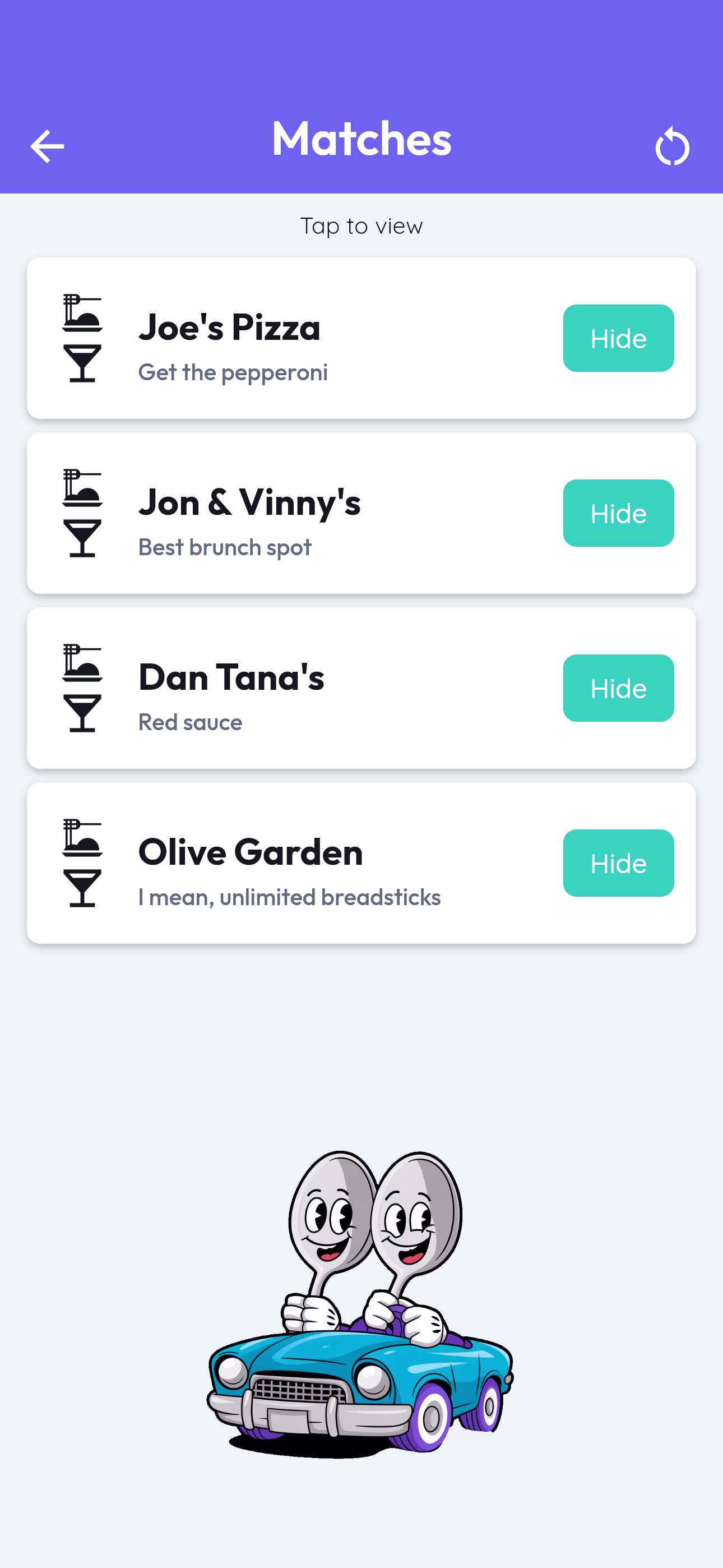The image size is (723, 1568).
Task: Refresh the matches list
Action: click(672, 146)
